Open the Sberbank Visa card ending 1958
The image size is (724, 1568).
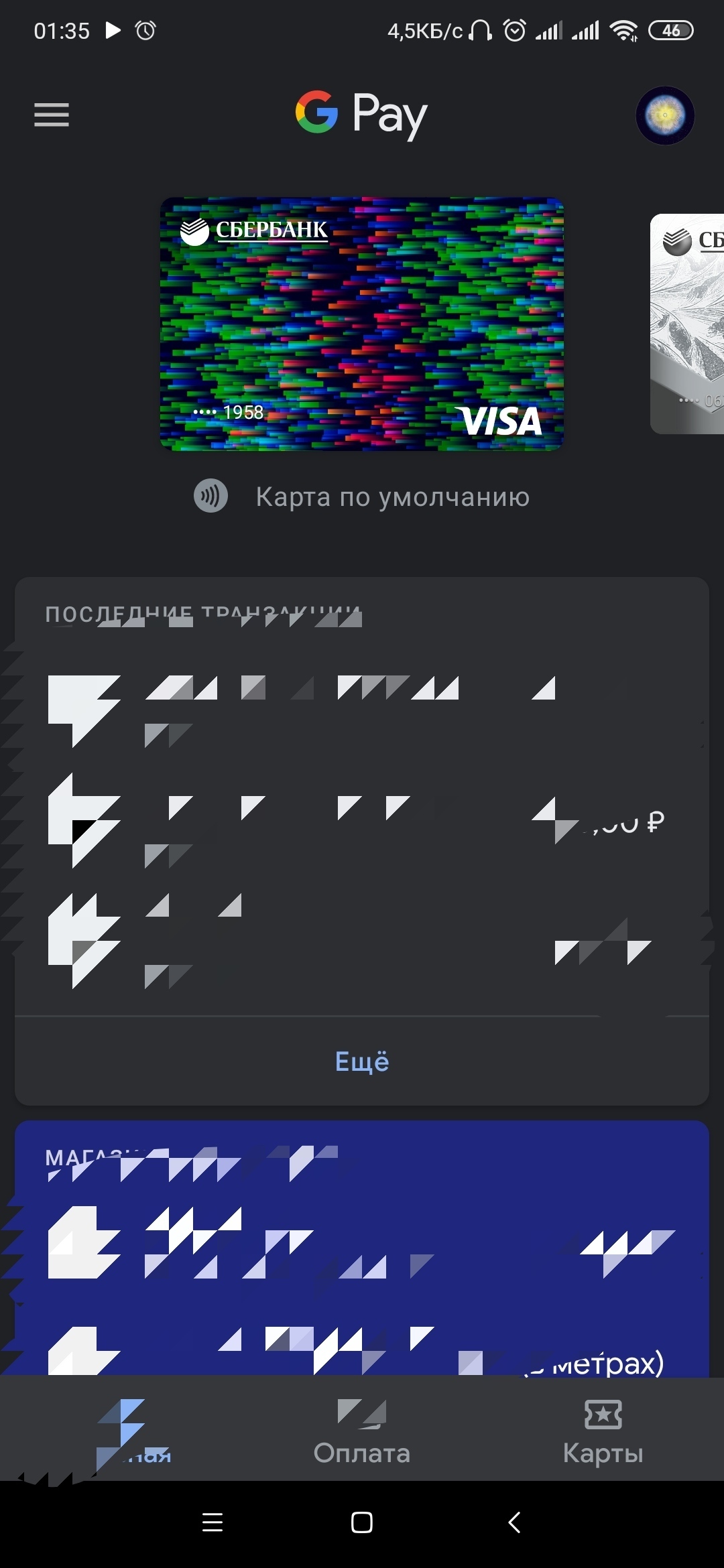click(362, 324)
